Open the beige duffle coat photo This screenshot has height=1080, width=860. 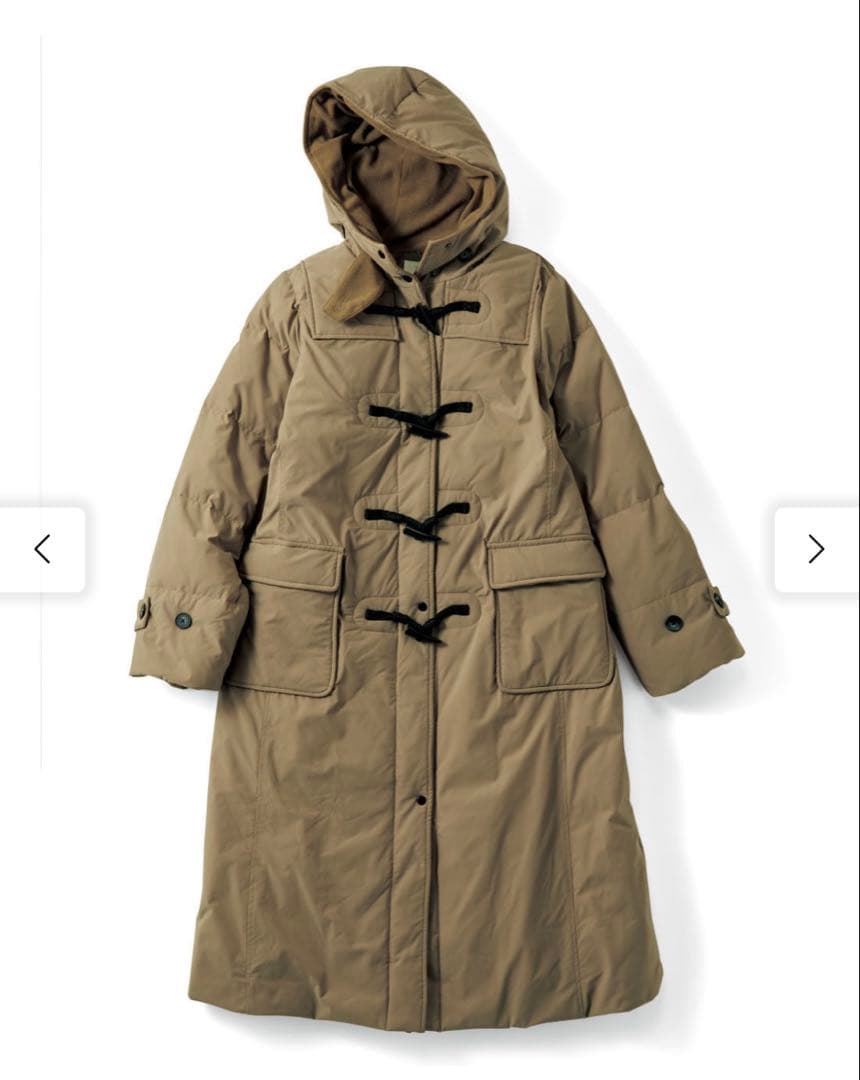pyautogui.click(x=430, y=600)
